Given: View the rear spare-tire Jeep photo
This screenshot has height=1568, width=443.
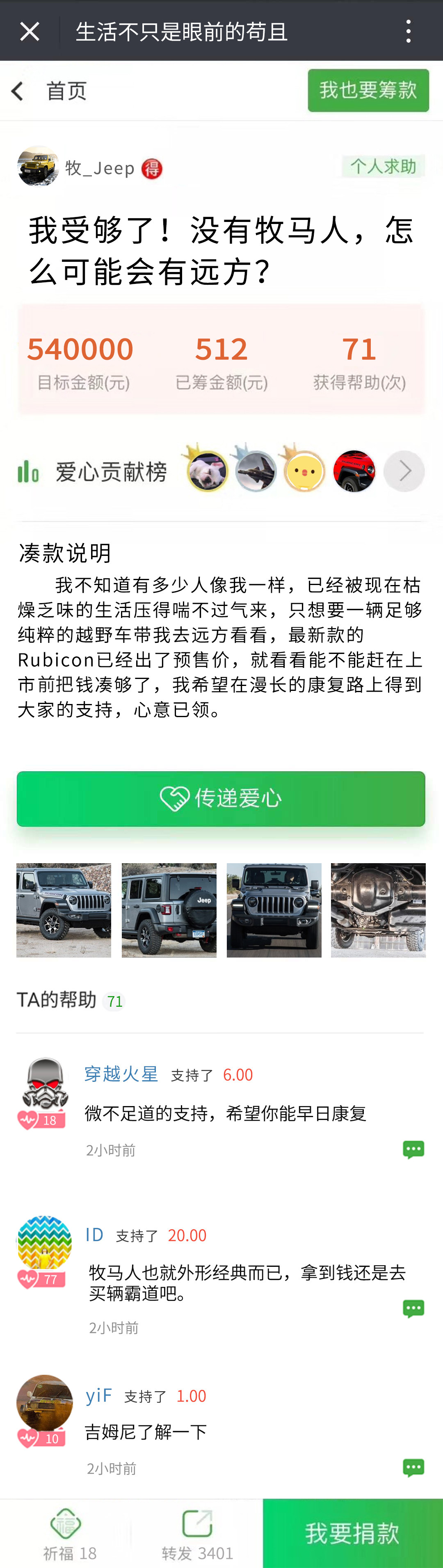Looking at the screenshot, I should click(x=169, y=910).
